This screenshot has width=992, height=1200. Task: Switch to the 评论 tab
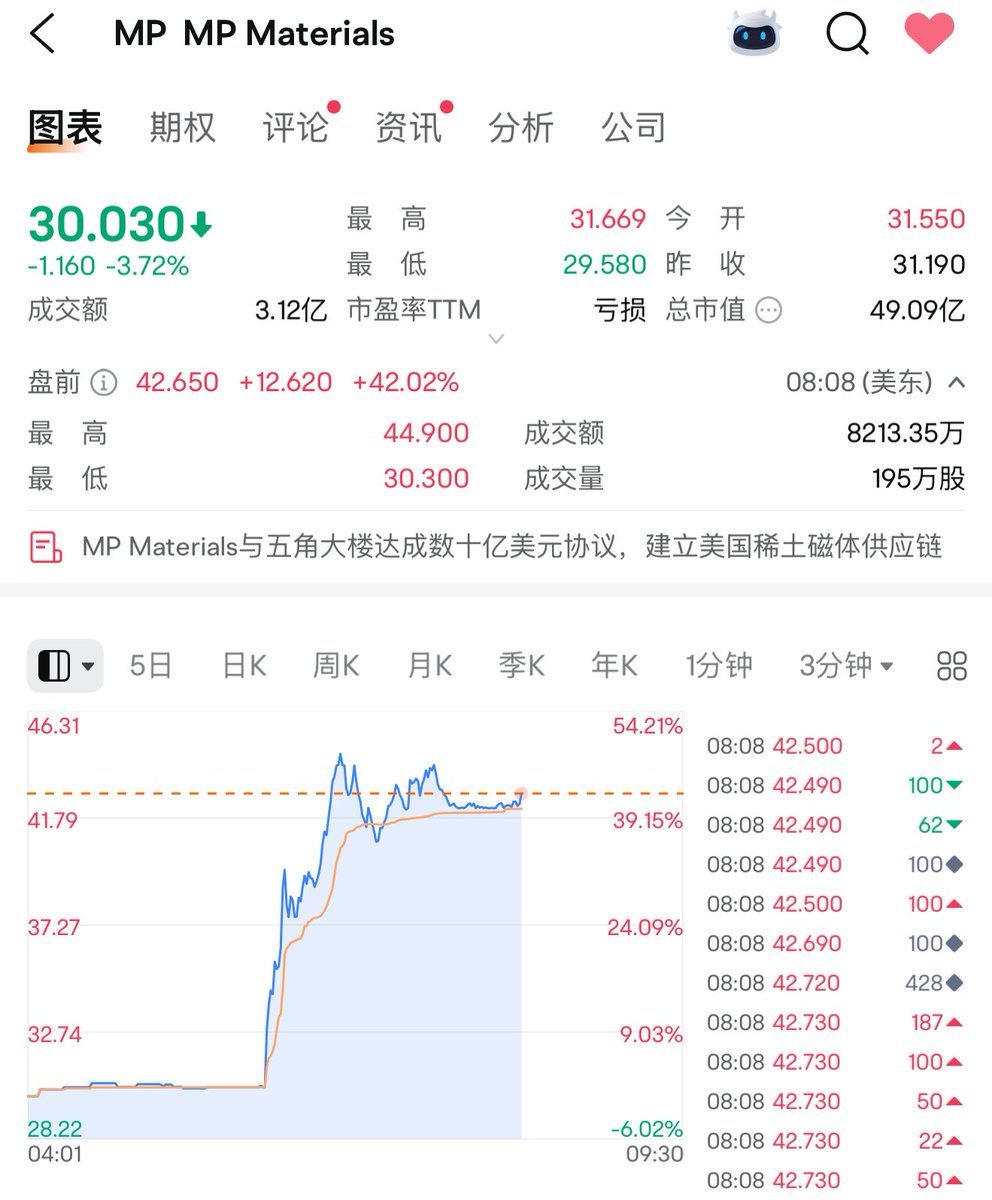point(295,128)
